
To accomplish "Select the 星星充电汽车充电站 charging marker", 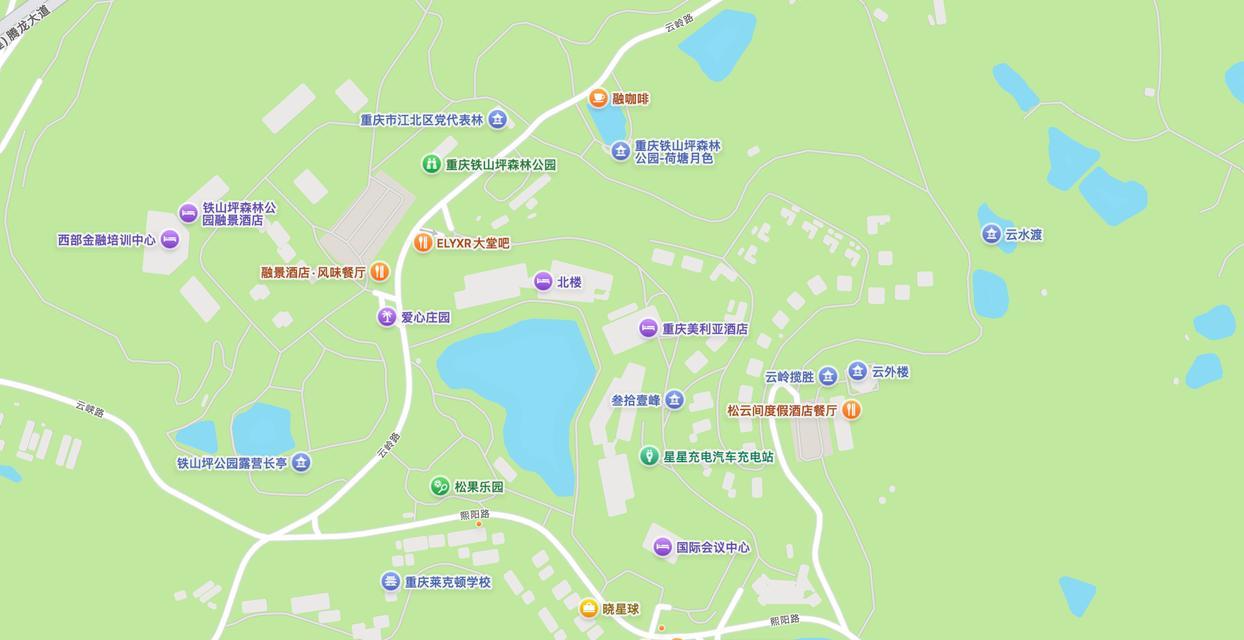I will (x=649, y=456).
